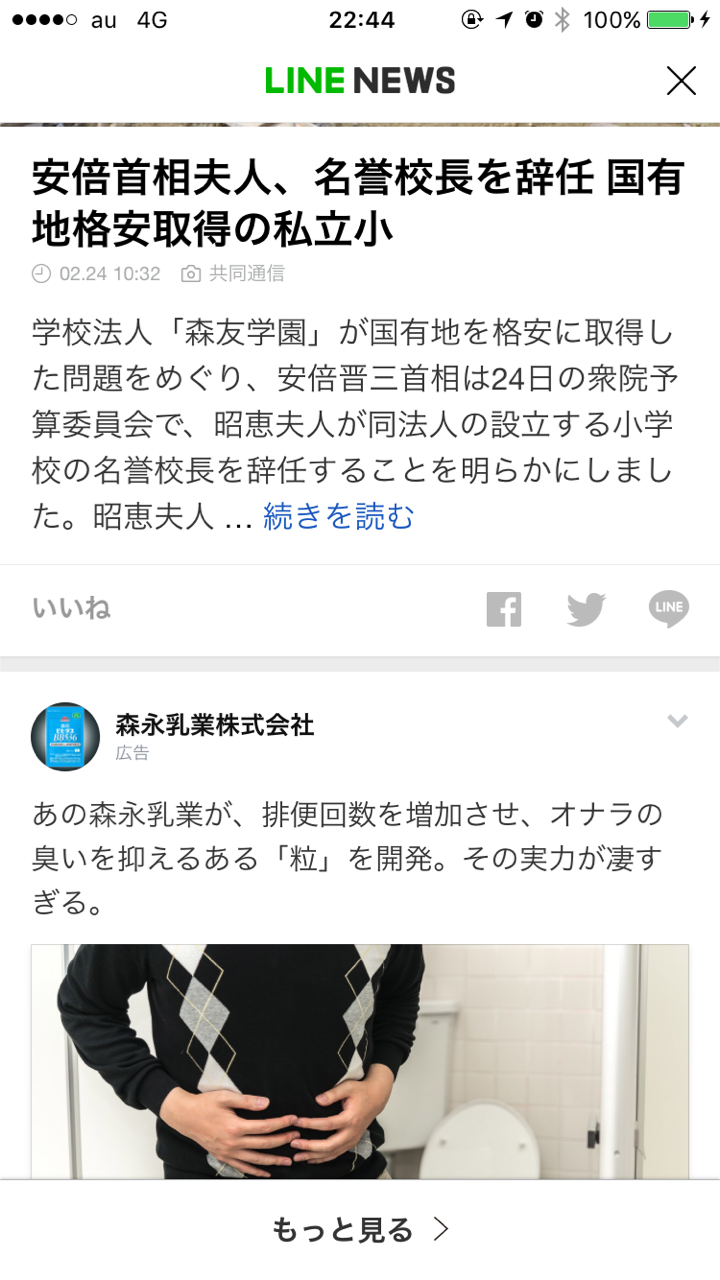
Task: Like the article with いいね
Action: pos(71,608)
